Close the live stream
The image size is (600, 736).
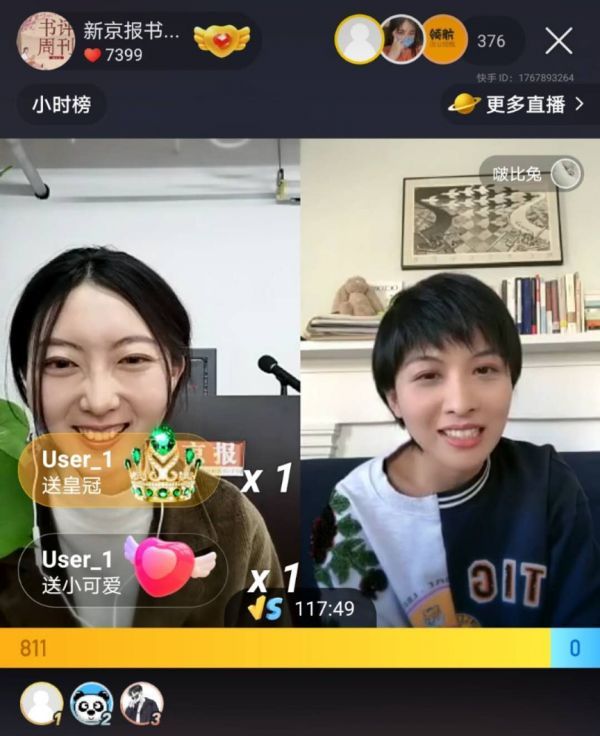(558, 41)
